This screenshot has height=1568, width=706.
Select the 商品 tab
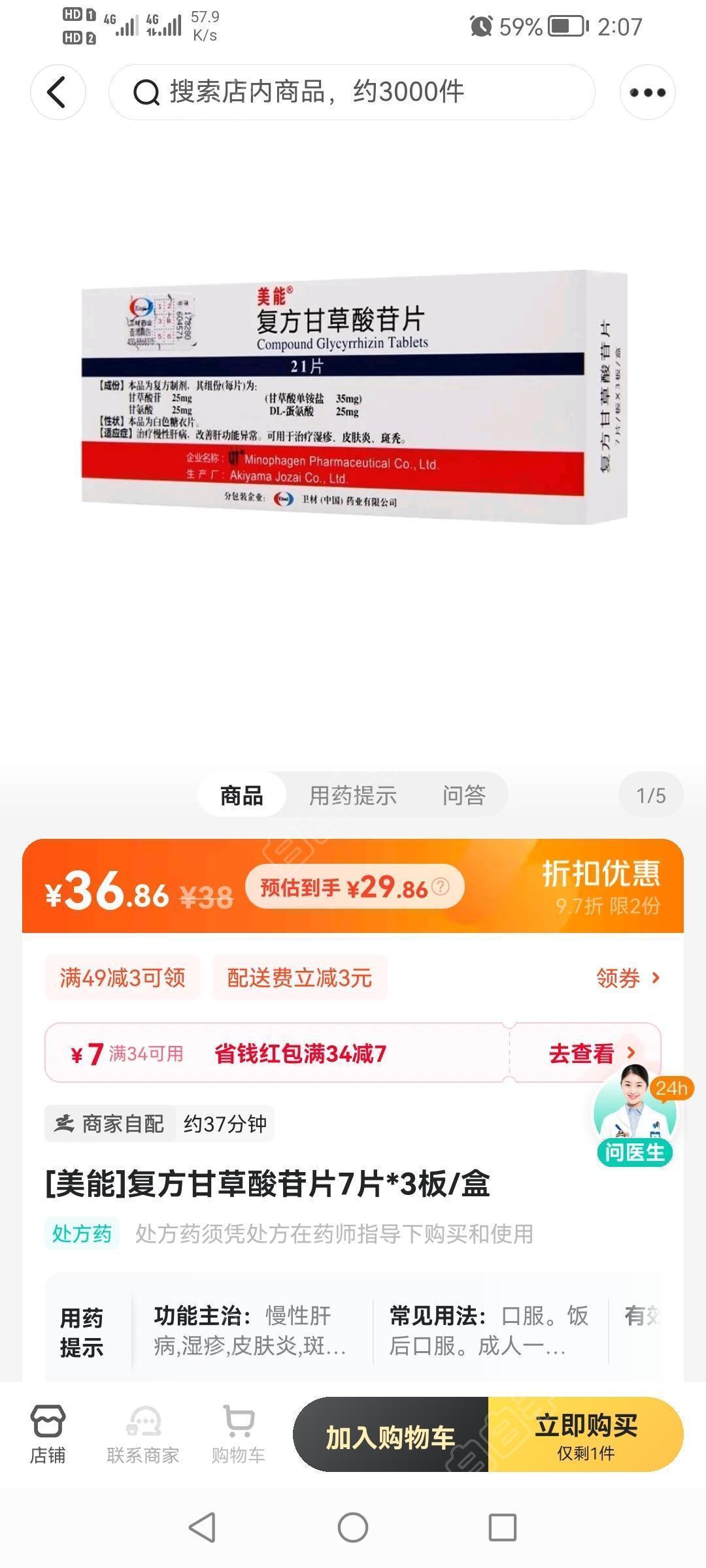241,795
